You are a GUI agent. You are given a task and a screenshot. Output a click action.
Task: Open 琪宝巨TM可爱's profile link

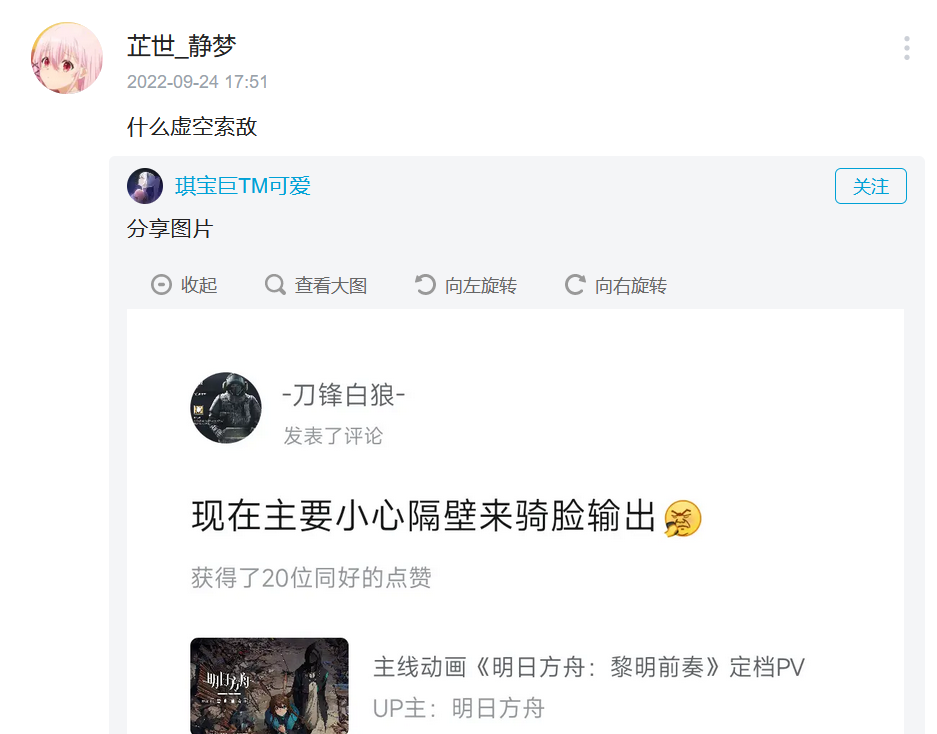[243, 186]
